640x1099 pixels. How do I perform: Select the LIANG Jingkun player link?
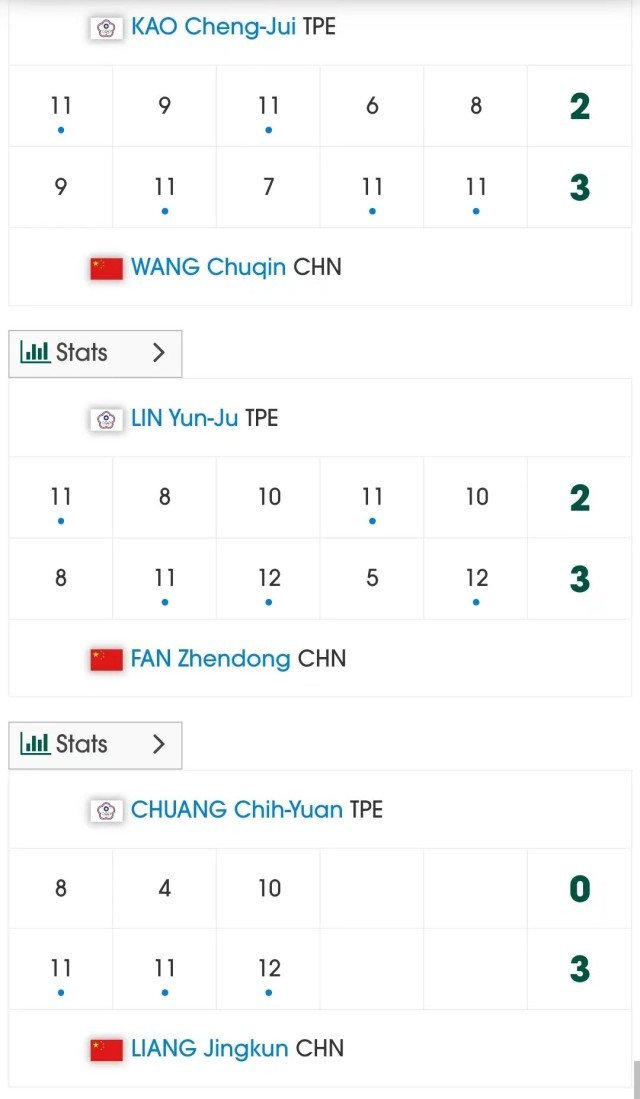[209, 1049]
